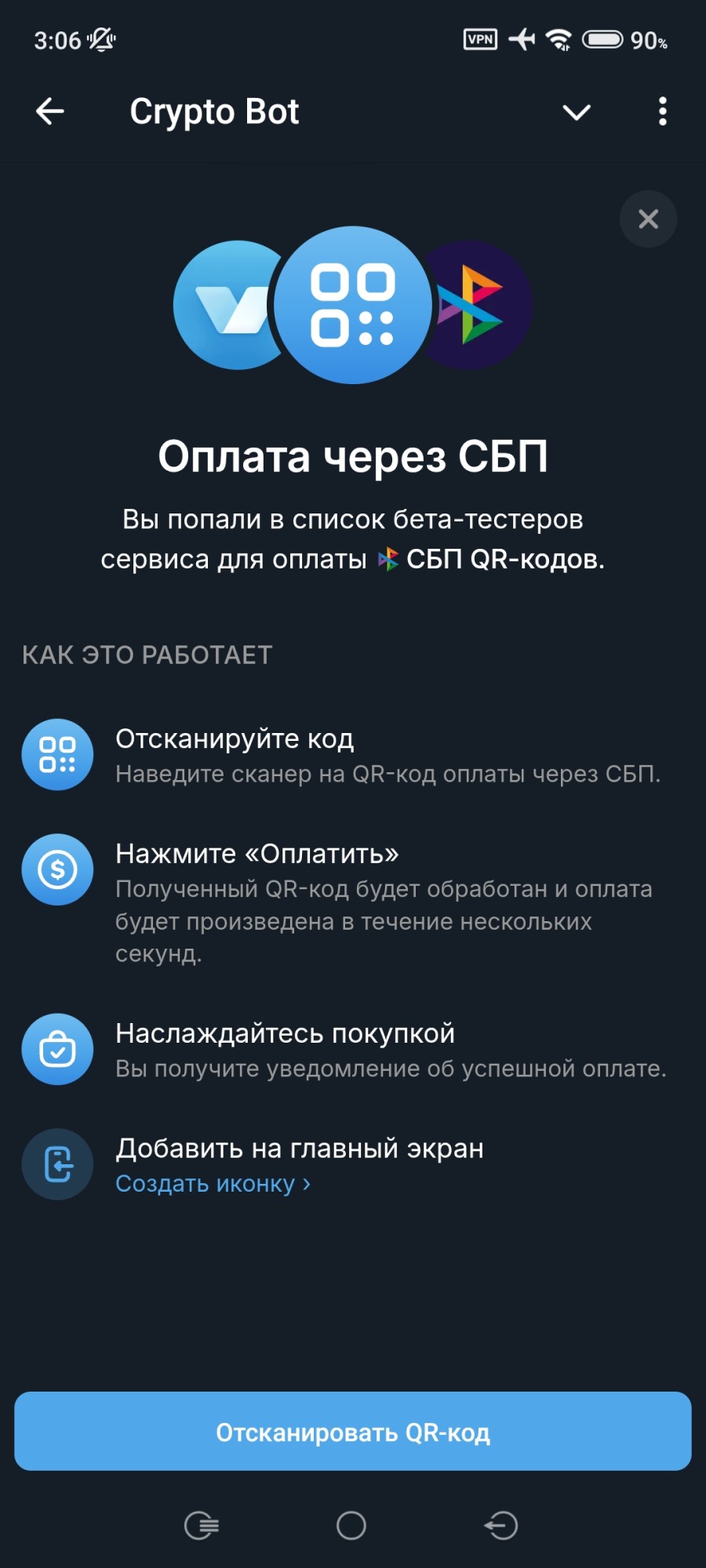Open the three-dot overflow menu

(x=663, y=111)
